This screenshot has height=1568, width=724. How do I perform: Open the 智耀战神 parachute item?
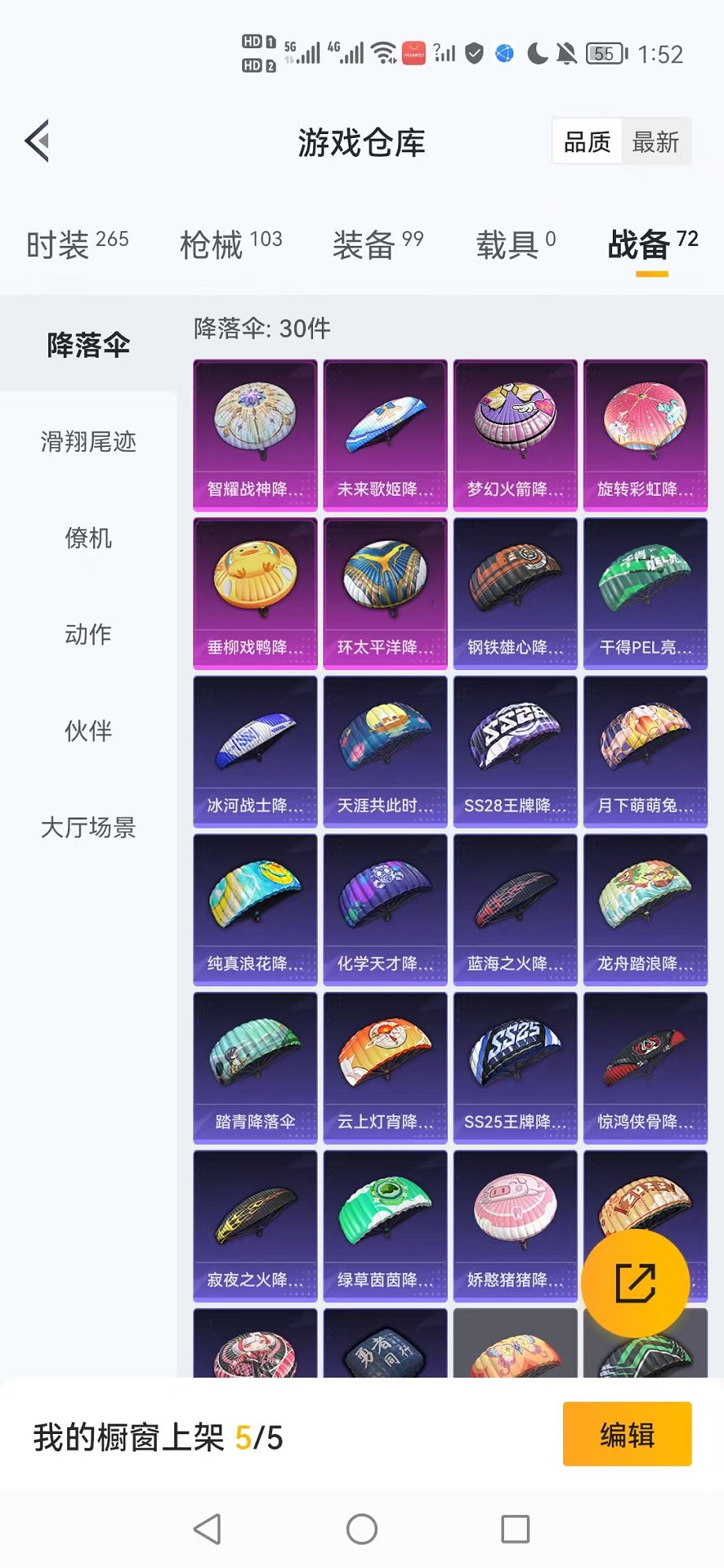coord(255,435)
